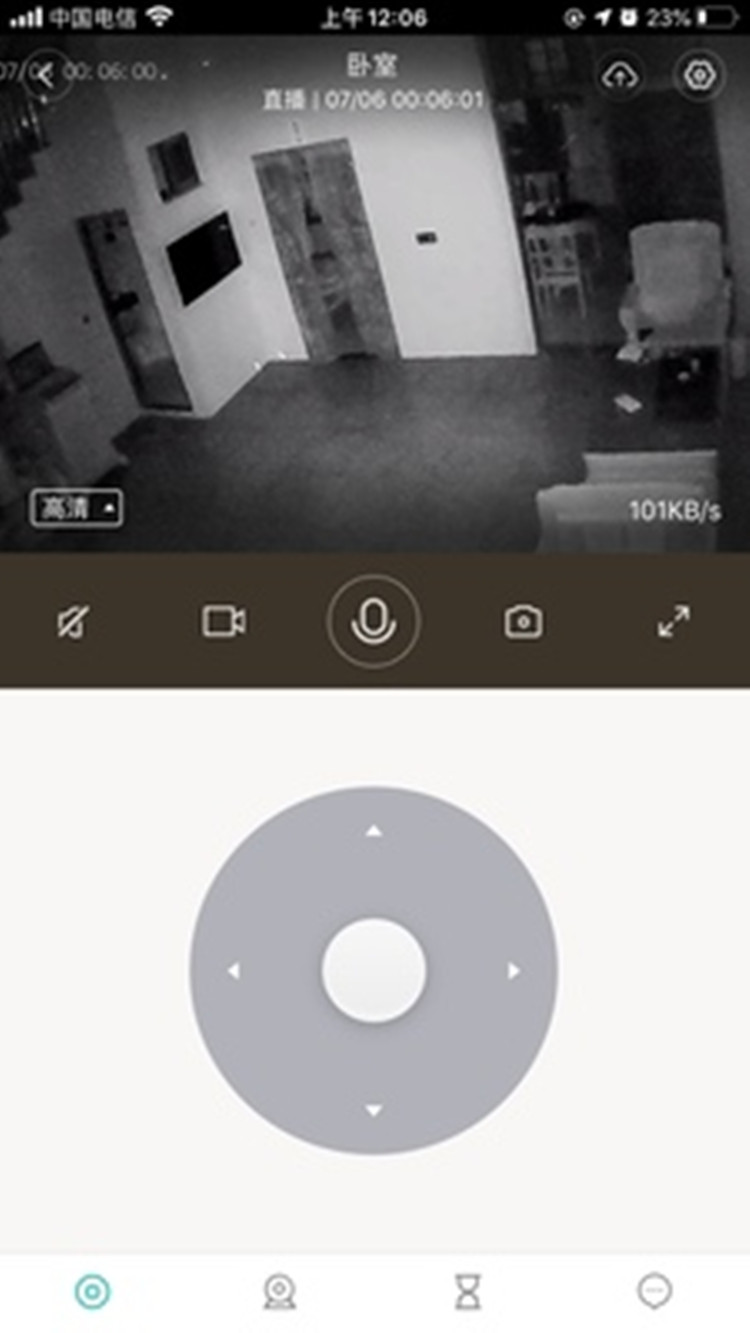Open the cloud upload icon

point(620,76)
